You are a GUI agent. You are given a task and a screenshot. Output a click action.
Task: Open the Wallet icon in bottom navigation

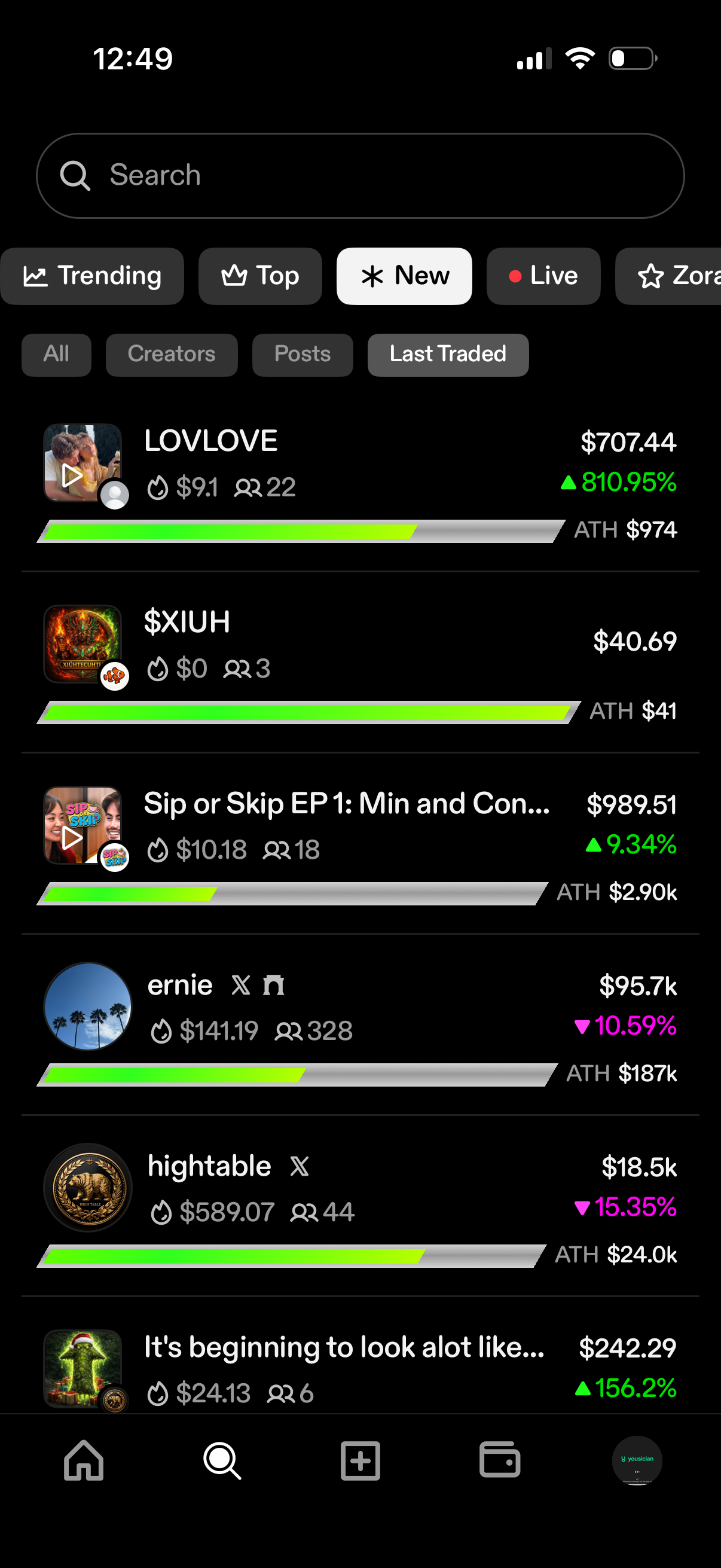pyautogui.click(x=500, y=1460)
